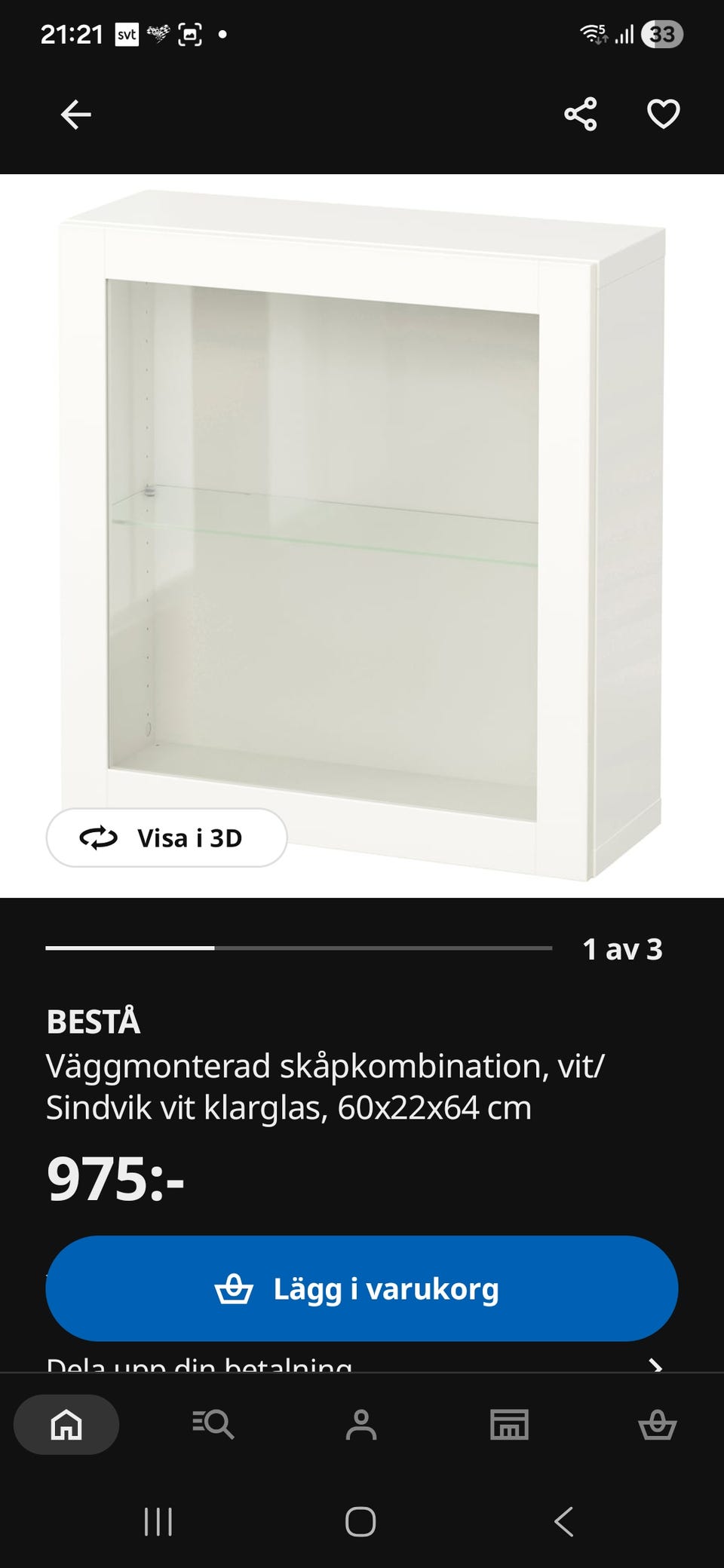Open the 3D rotation icon on product image
Screen dimensions: 724x1568
[x=98, y=838]
